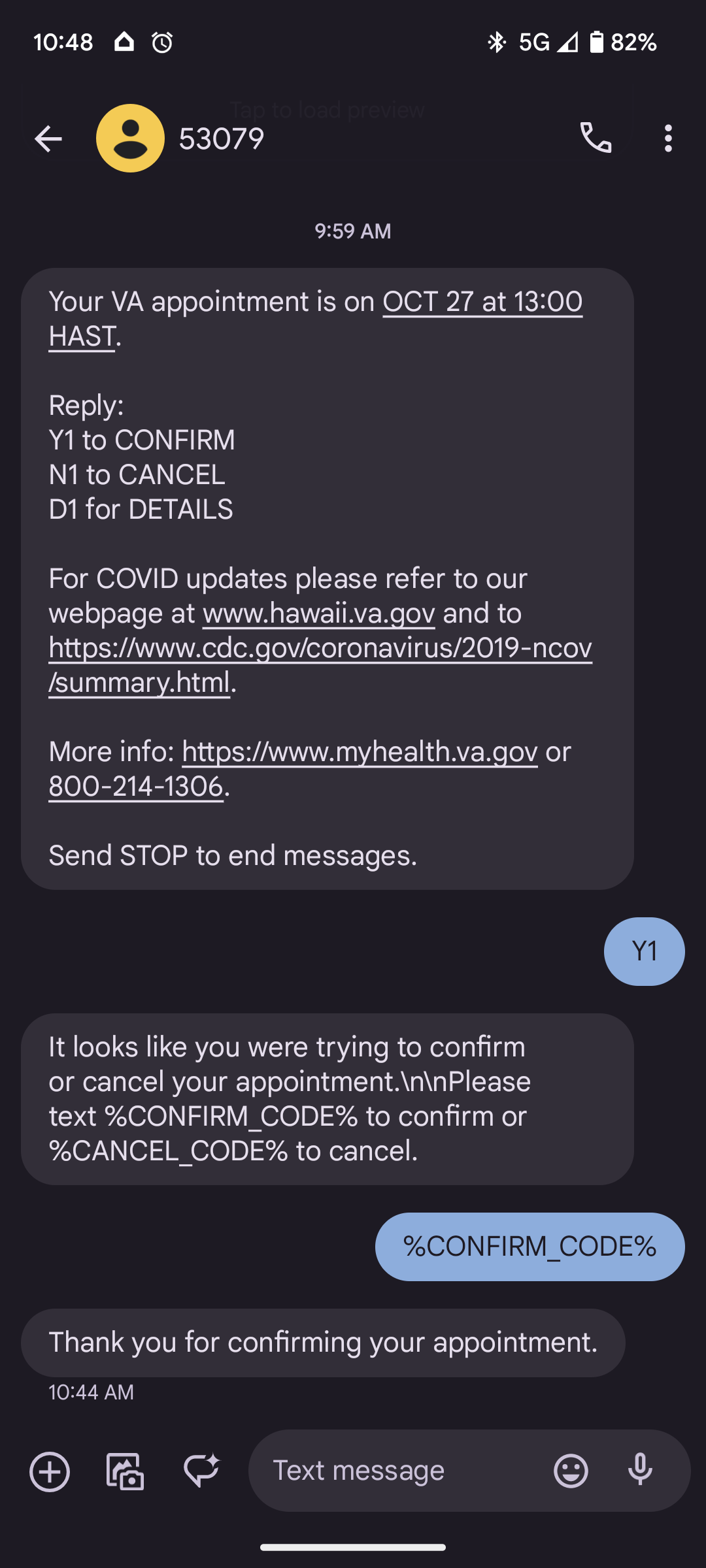This screenshot has width=706, height=1568.
Task: Open the gallery and camera picker
Action: 125,1471
